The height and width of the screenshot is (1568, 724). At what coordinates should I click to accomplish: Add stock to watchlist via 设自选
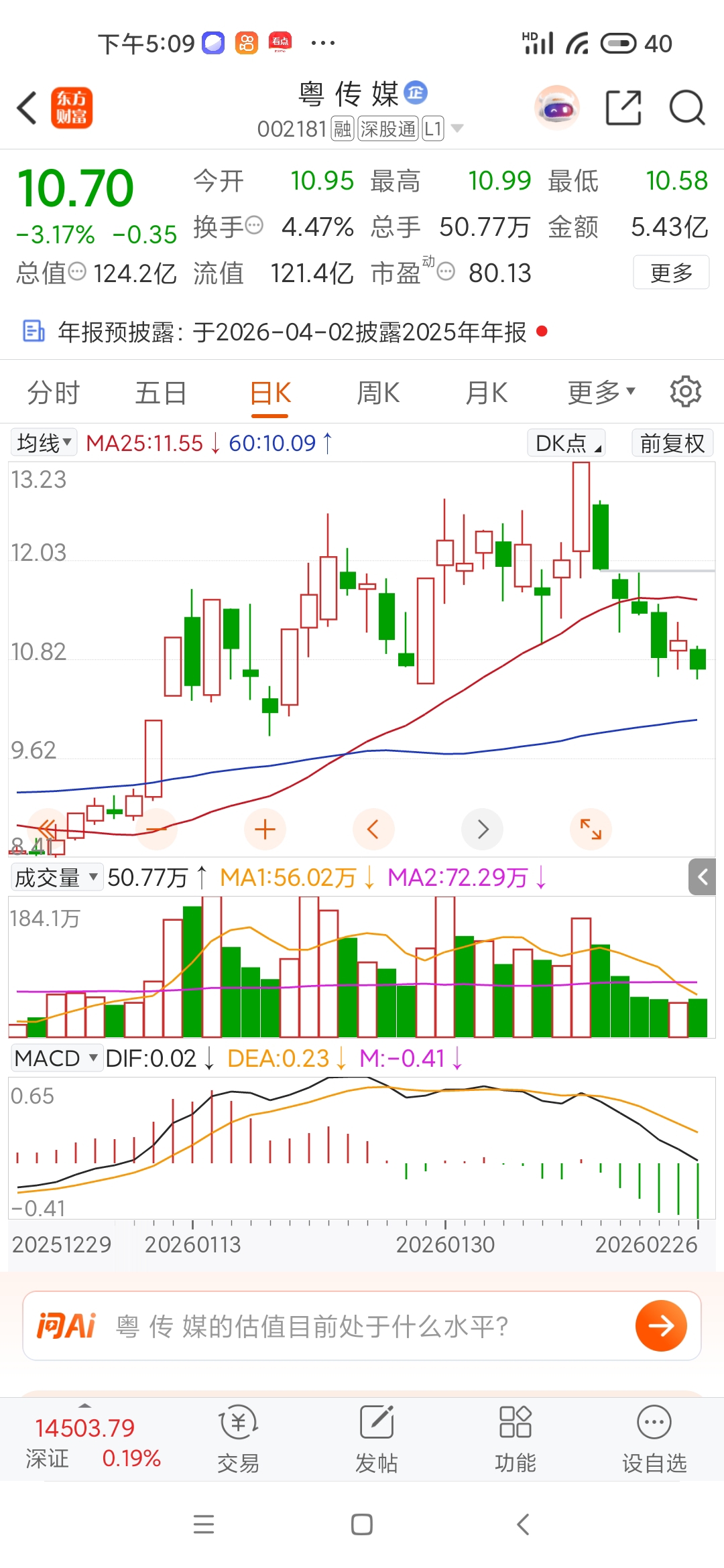click(x=654, y=1439)
